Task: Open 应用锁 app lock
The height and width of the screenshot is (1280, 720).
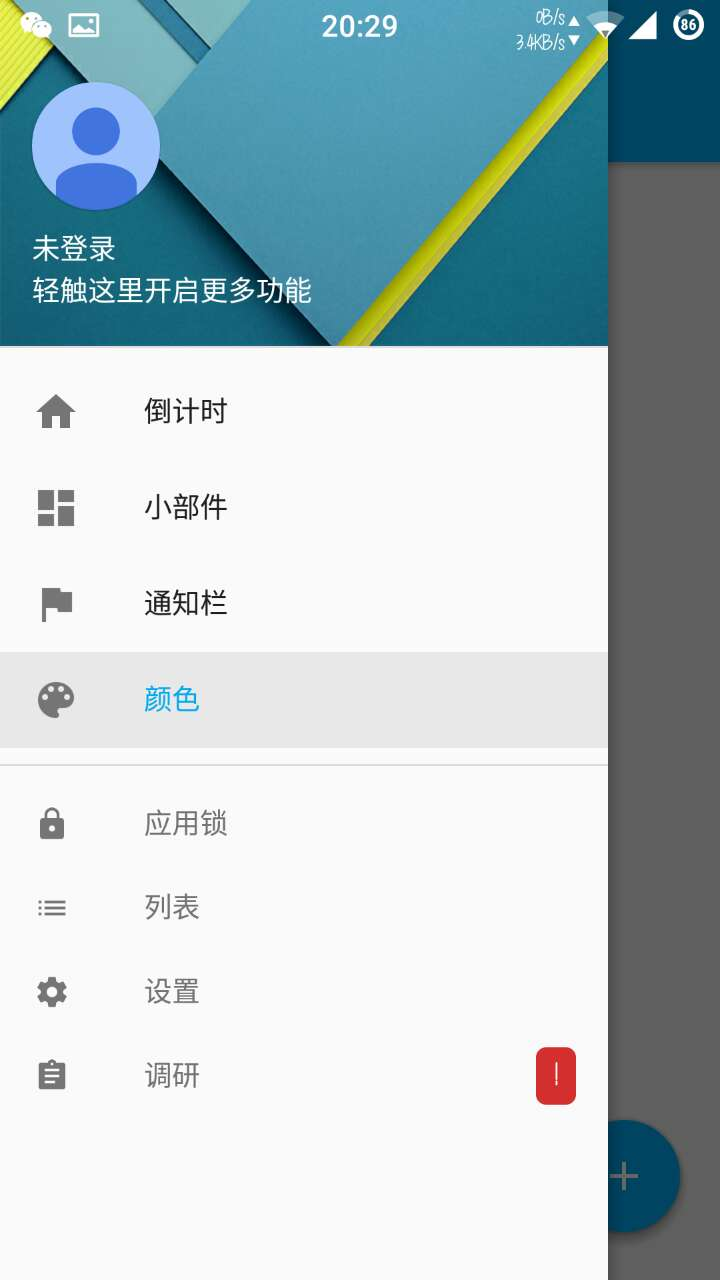Action: coord(186,823)
